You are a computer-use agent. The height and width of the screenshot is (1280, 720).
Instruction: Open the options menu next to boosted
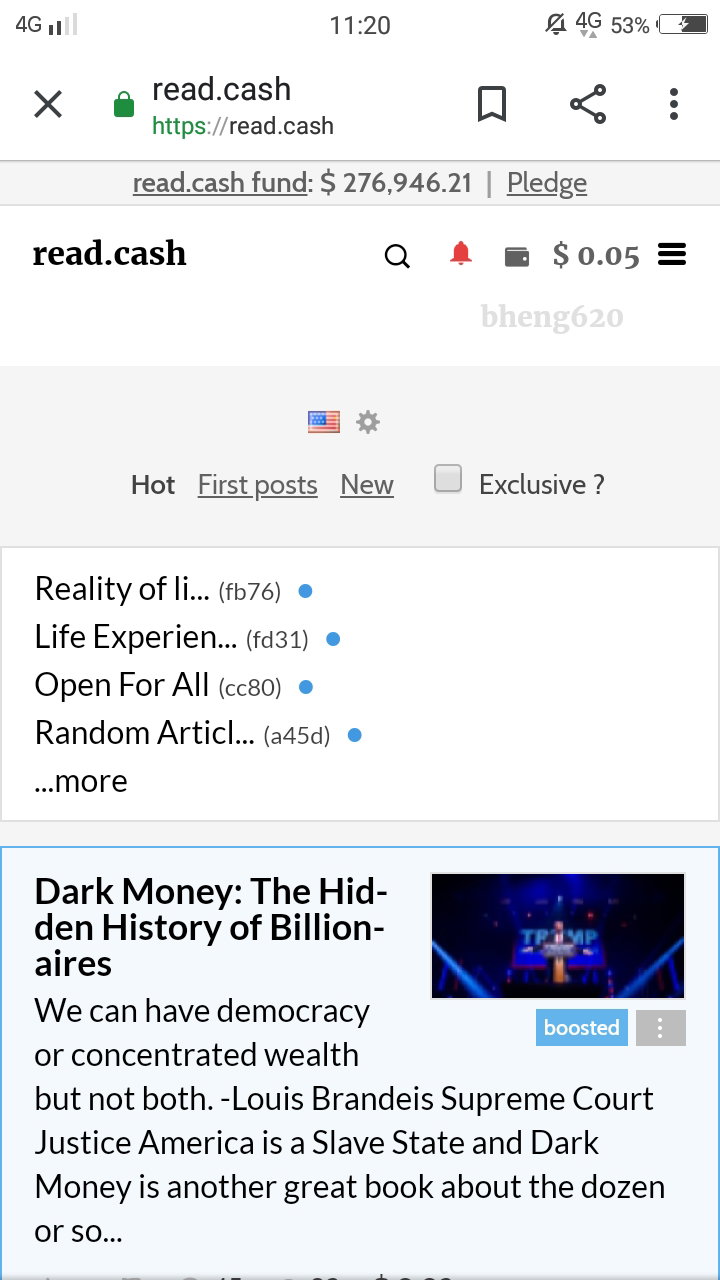pyautogui.click(x=660, y=1028)
